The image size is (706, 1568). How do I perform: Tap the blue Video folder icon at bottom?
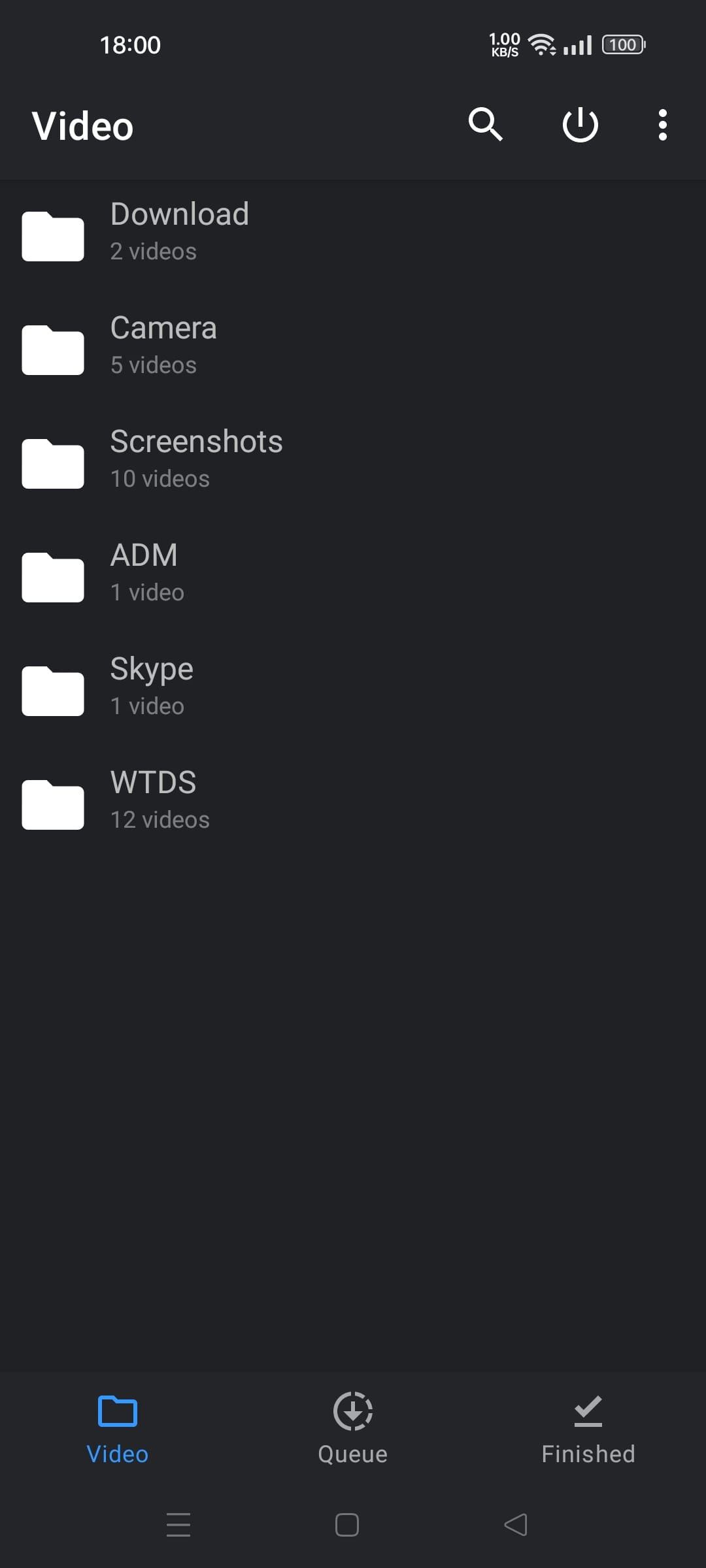coord(118,1411)
